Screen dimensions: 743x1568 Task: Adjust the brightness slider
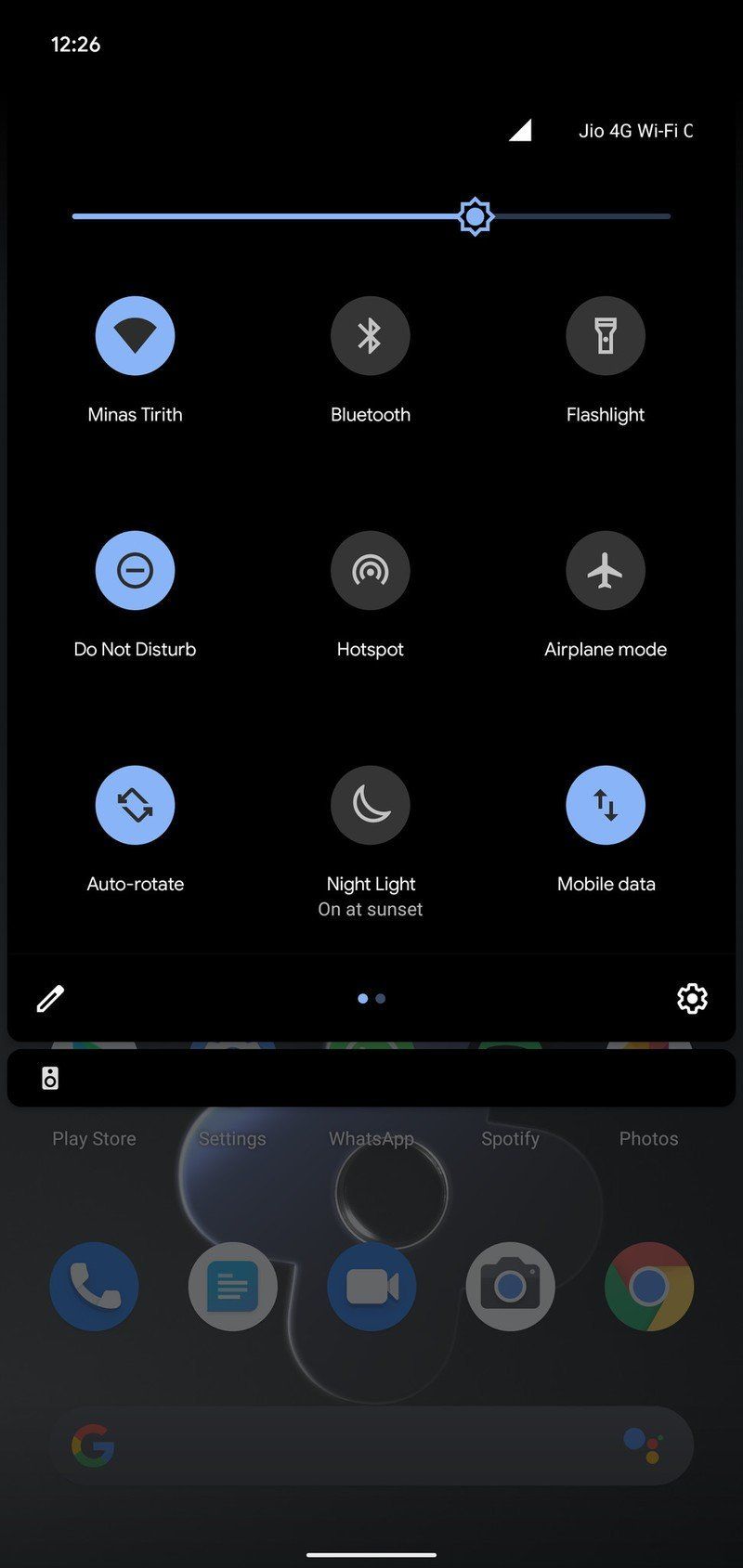pyautogui.click(x=475, y=215)
